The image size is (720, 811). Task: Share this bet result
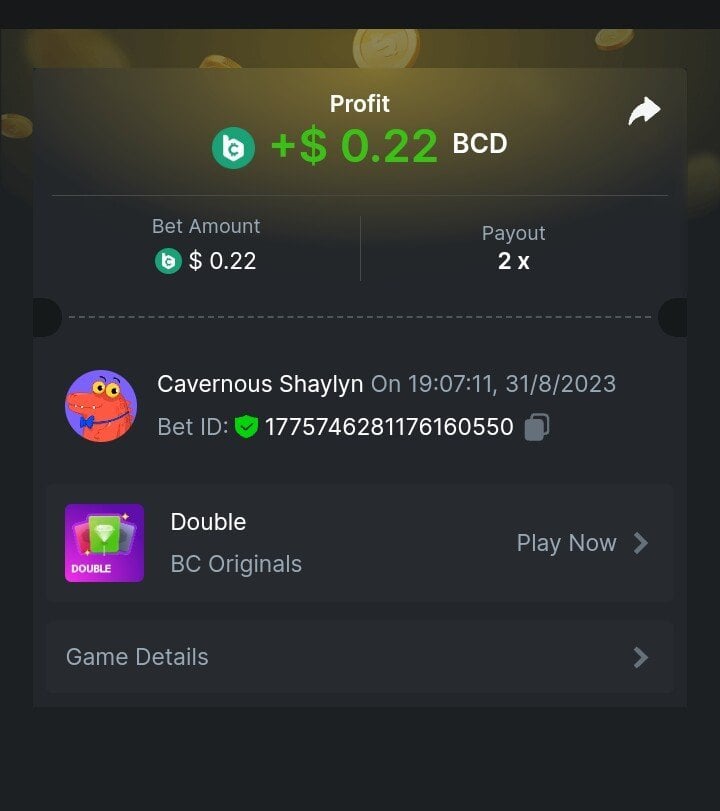(x=644, y=111)
